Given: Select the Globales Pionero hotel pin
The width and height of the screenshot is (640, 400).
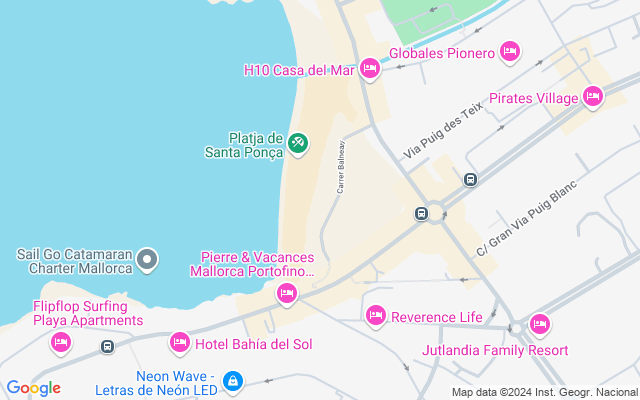Looking at the screenshot, I should [510, 51].
